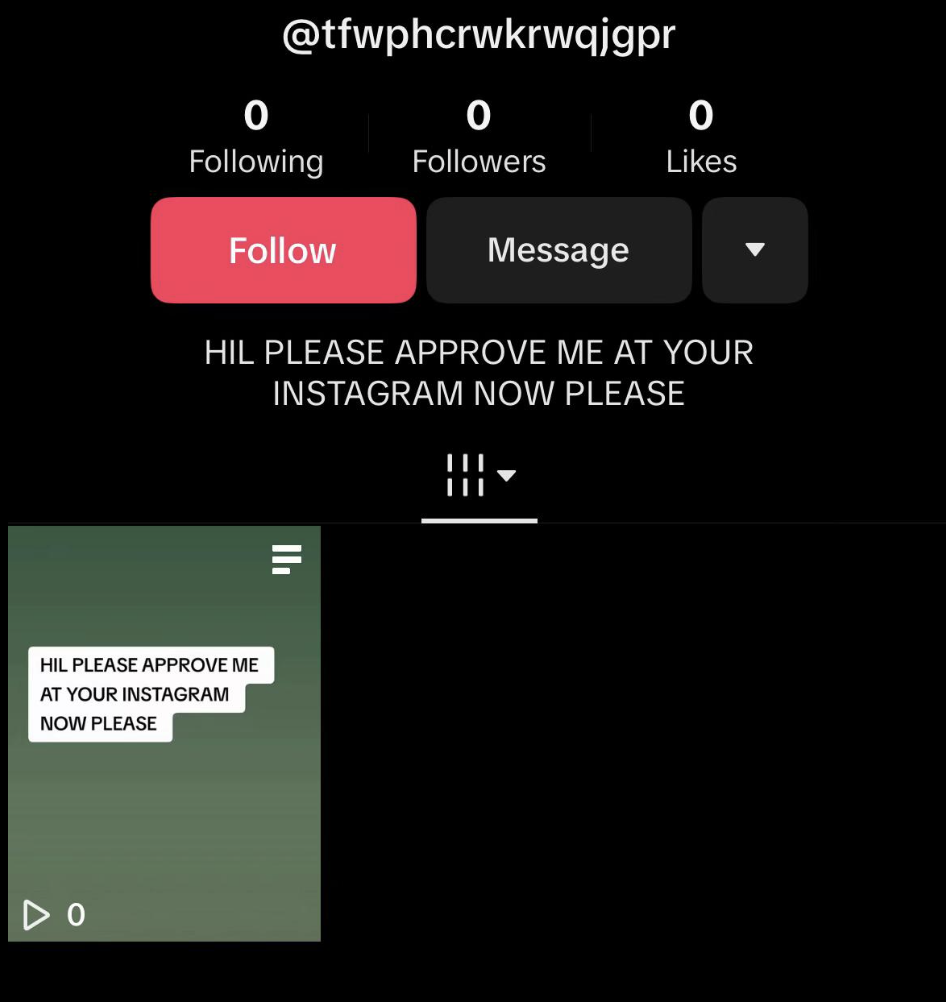Message this user
The width and height of the screenshot is (946, 1002).
click(558, 250)
